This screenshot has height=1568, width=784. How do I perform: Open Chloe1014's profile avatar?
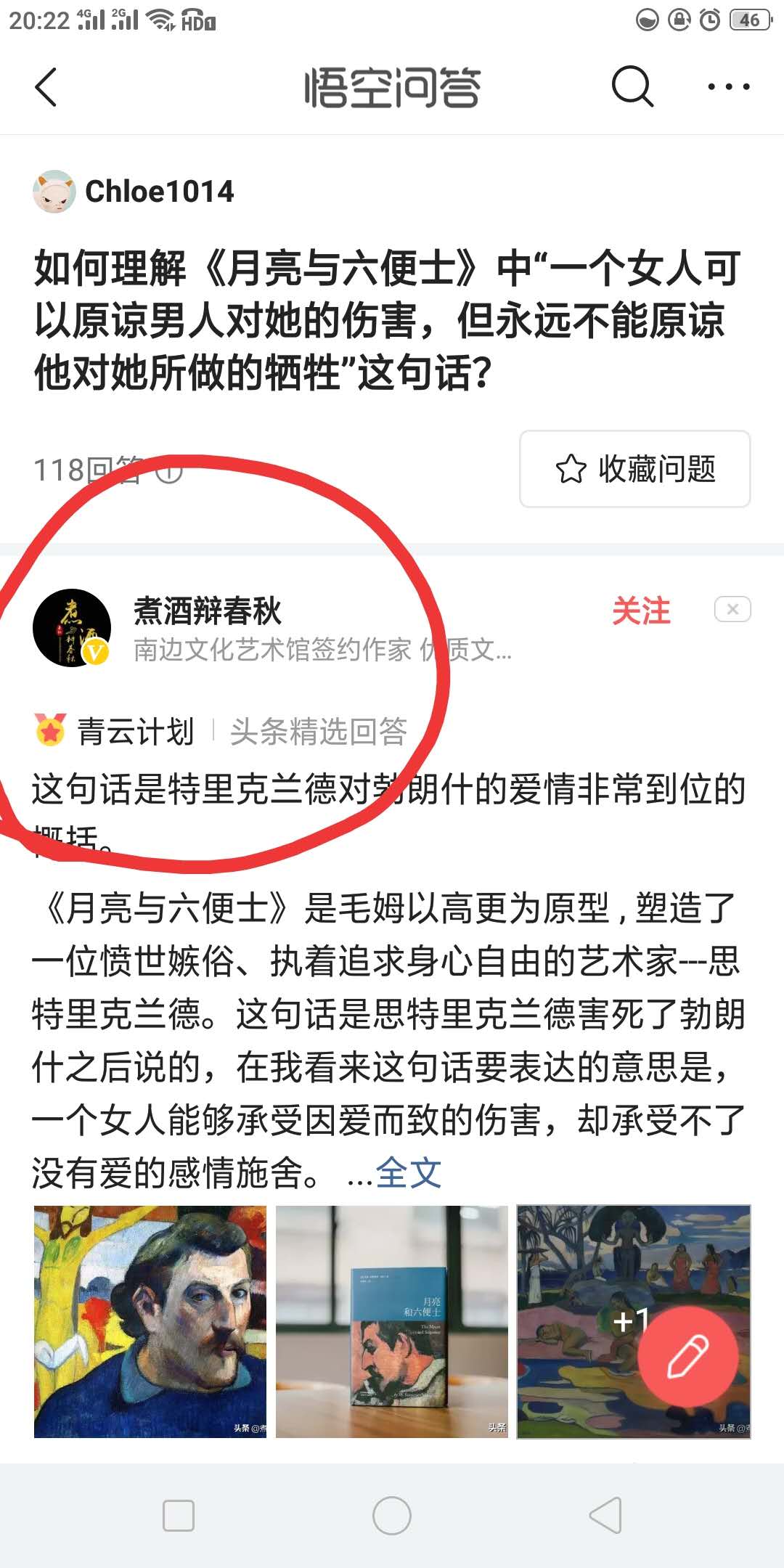point(54,192)
